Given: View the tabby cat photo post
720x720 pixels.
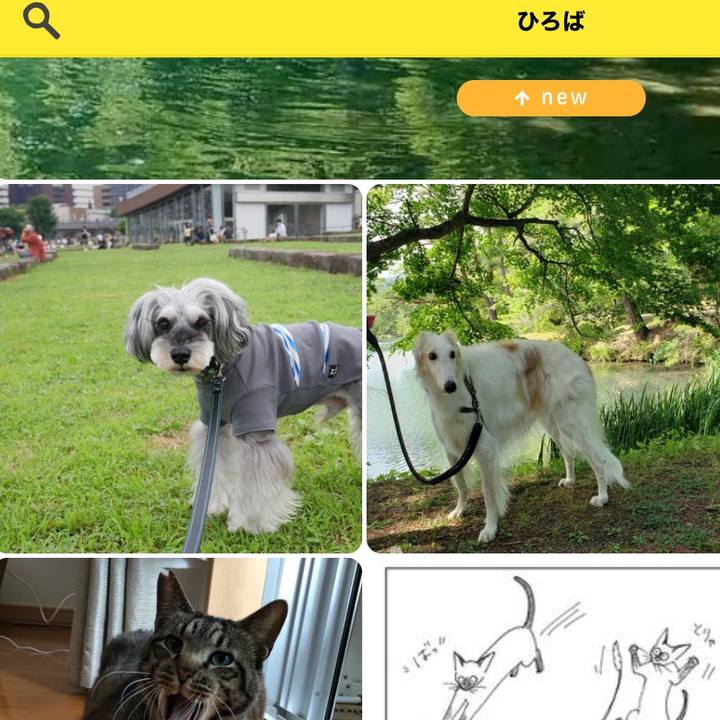Looking at the screenshot, I should tap(181, 640).
